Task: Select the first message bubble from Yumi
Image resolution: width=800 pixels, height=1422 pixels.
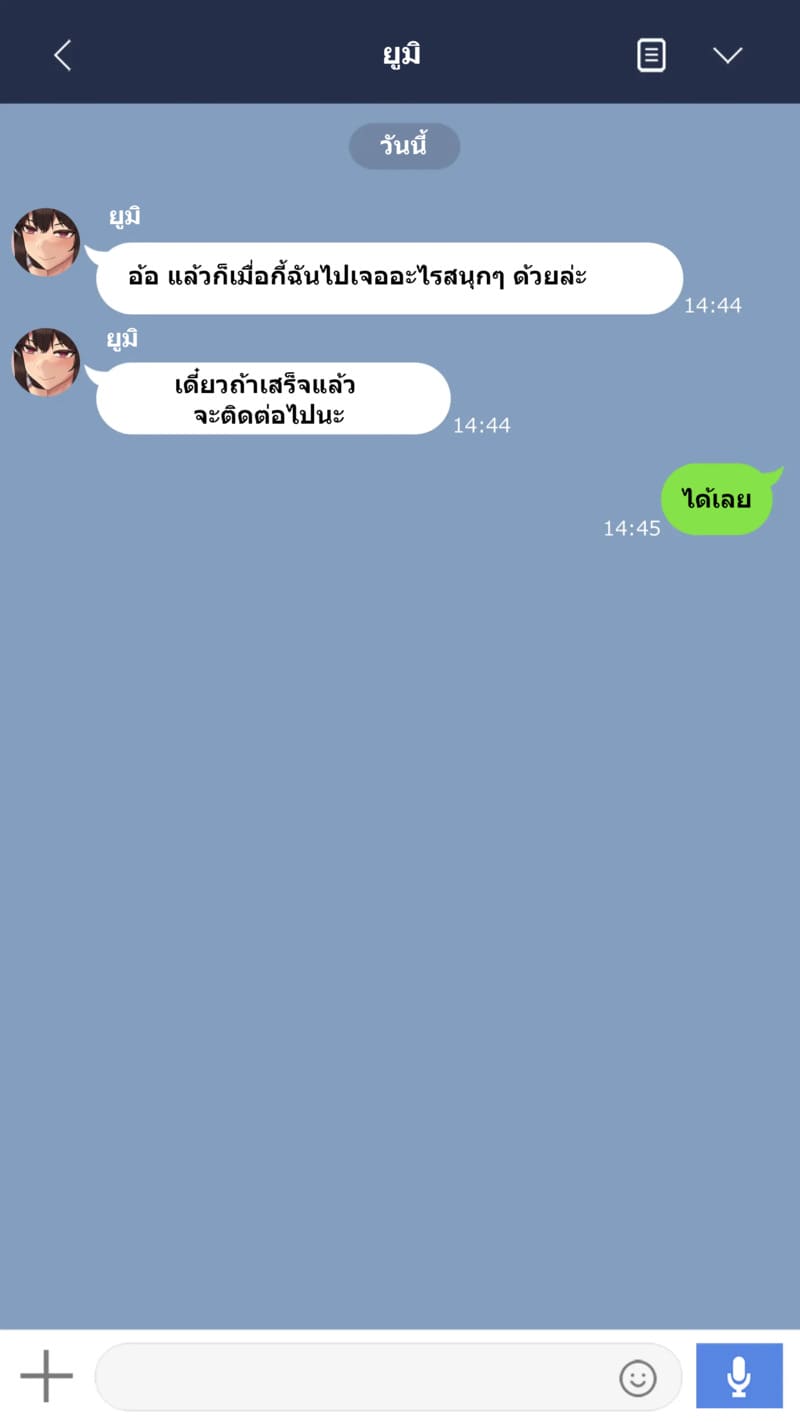Action: pos(390,278)
